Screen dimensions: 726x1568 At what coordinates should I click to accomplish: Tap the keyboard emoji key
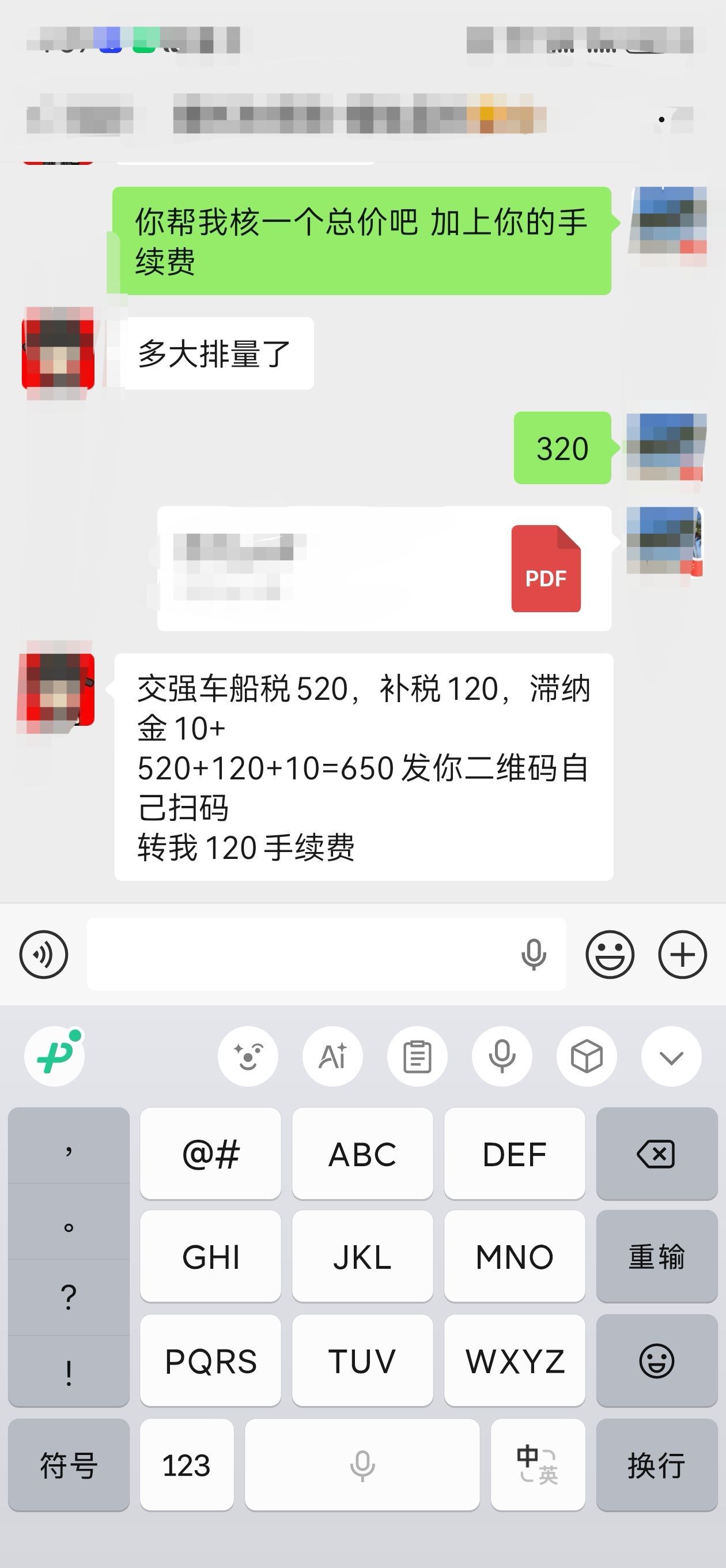coord(657,1361)
